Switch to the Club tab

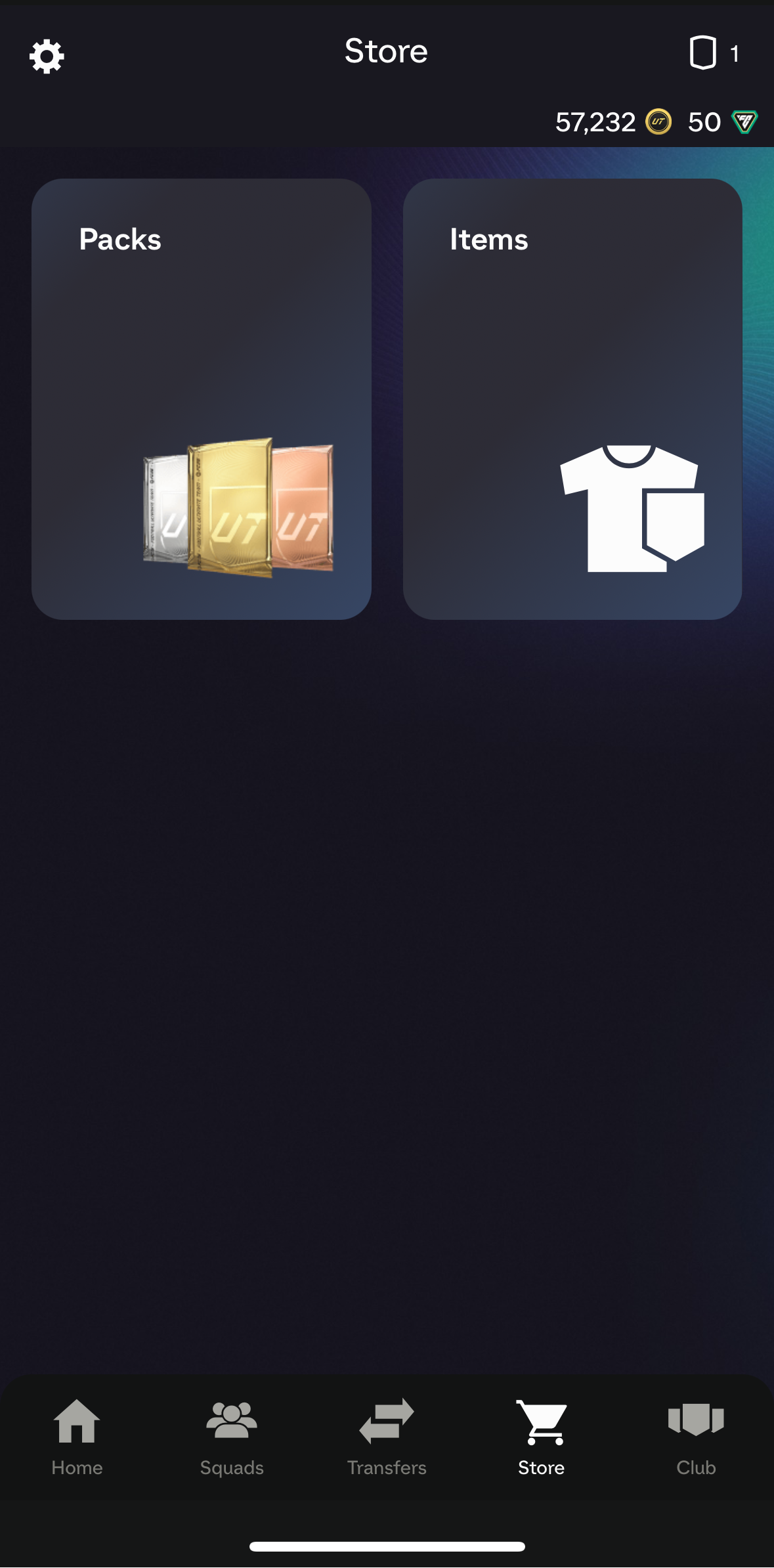click(696, 1437)
